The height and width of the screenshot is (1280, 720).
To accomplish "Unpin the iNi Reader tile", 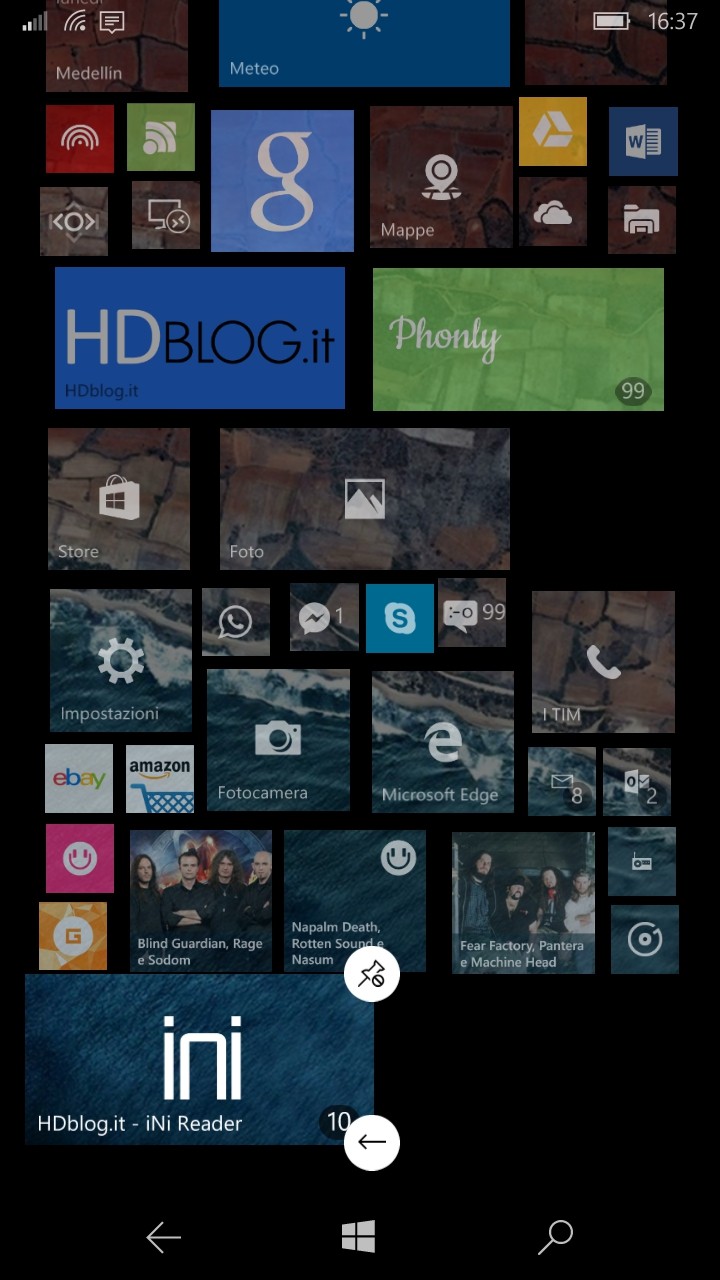I will (372, 974).
